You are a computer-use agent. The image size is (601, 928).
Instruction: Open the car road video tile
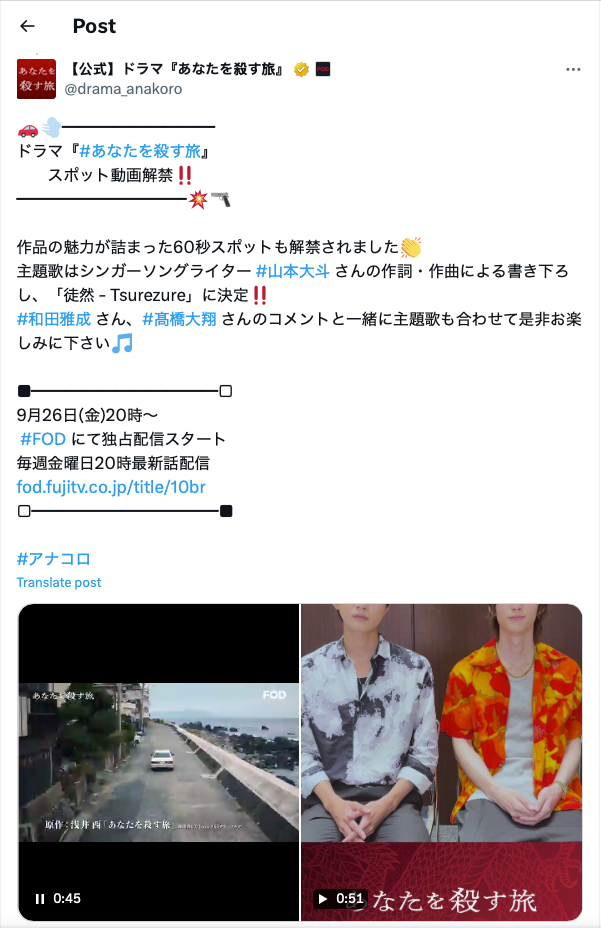click(158, 760)
